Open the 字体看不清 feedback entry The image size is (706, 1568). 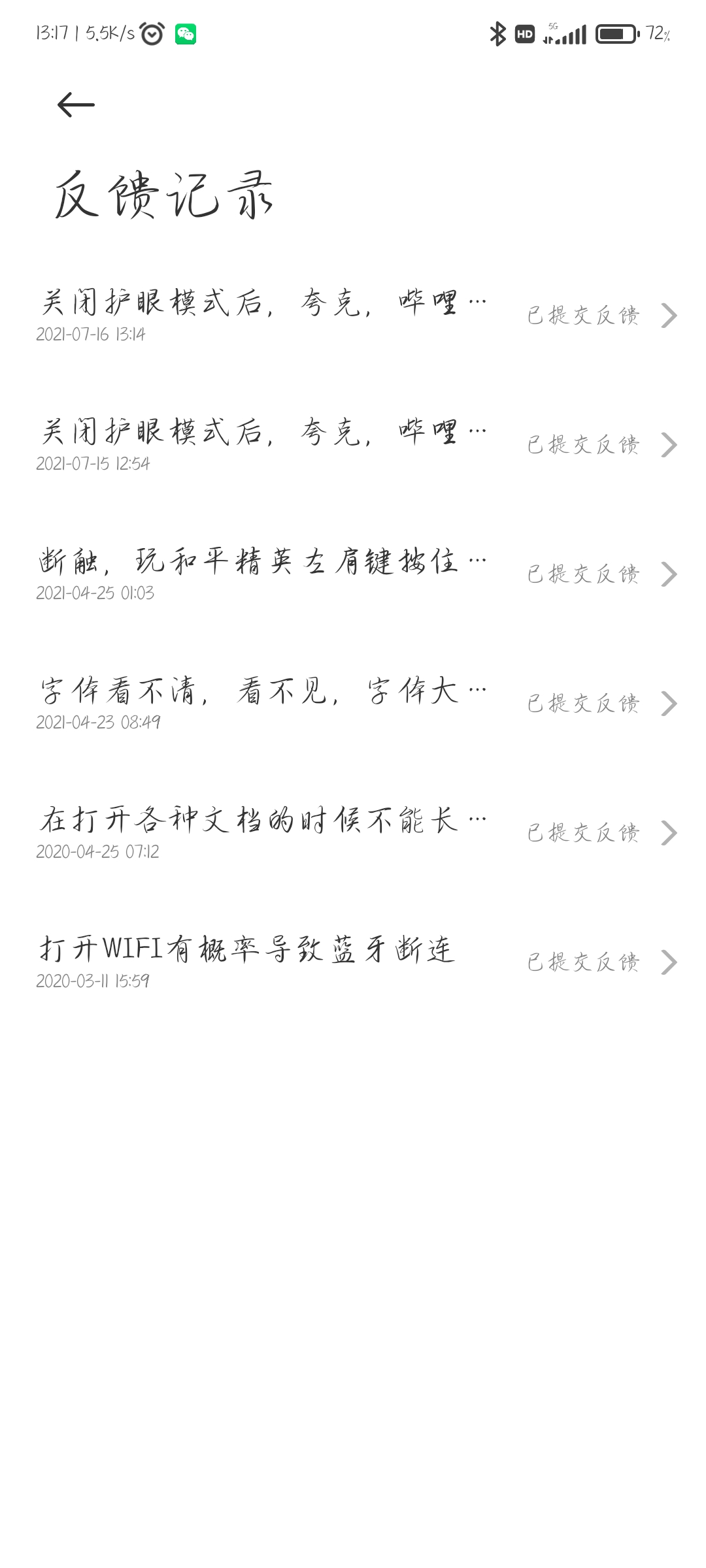353,704
